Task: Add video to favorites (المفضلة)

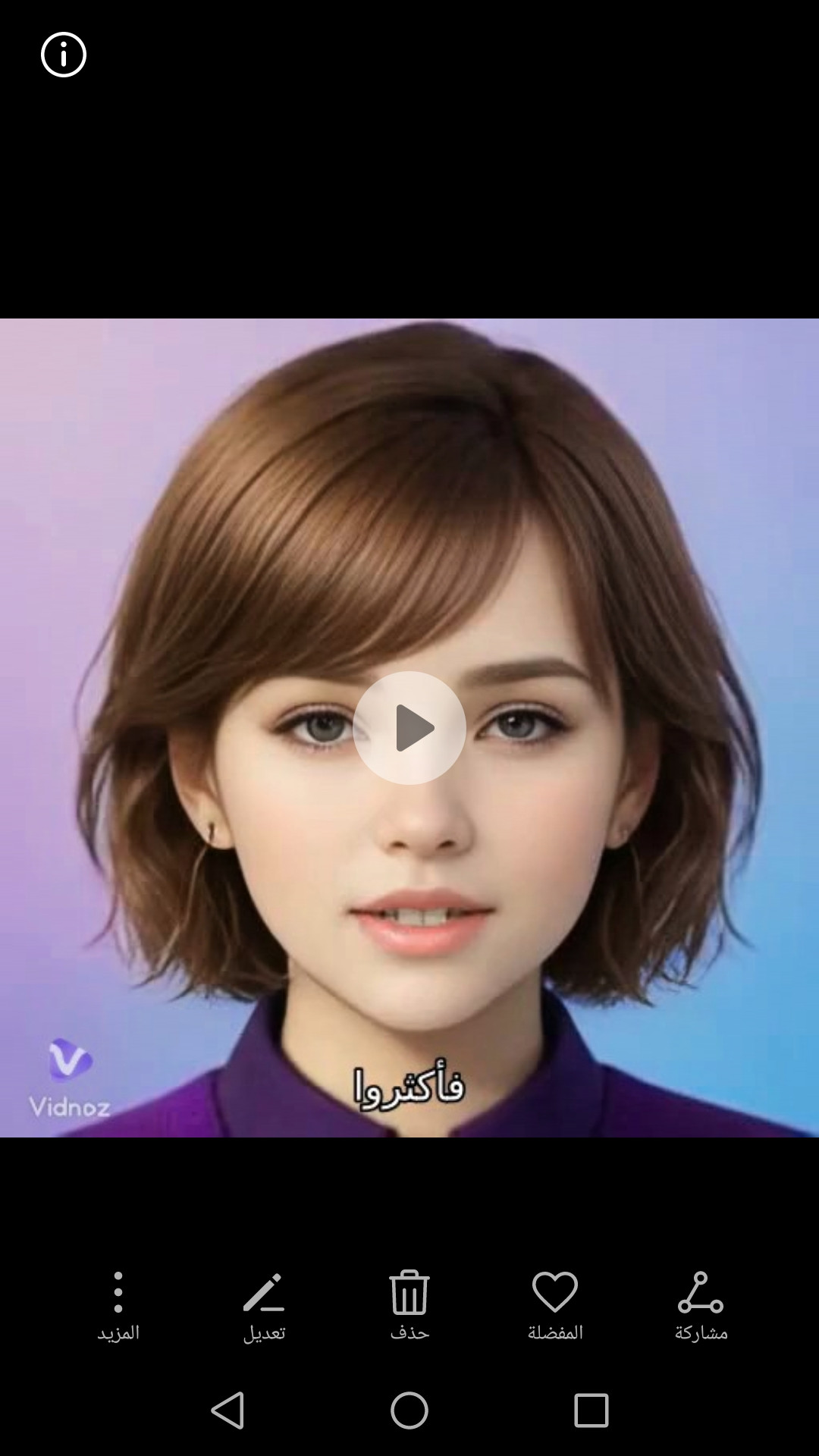Action: 555,1304
